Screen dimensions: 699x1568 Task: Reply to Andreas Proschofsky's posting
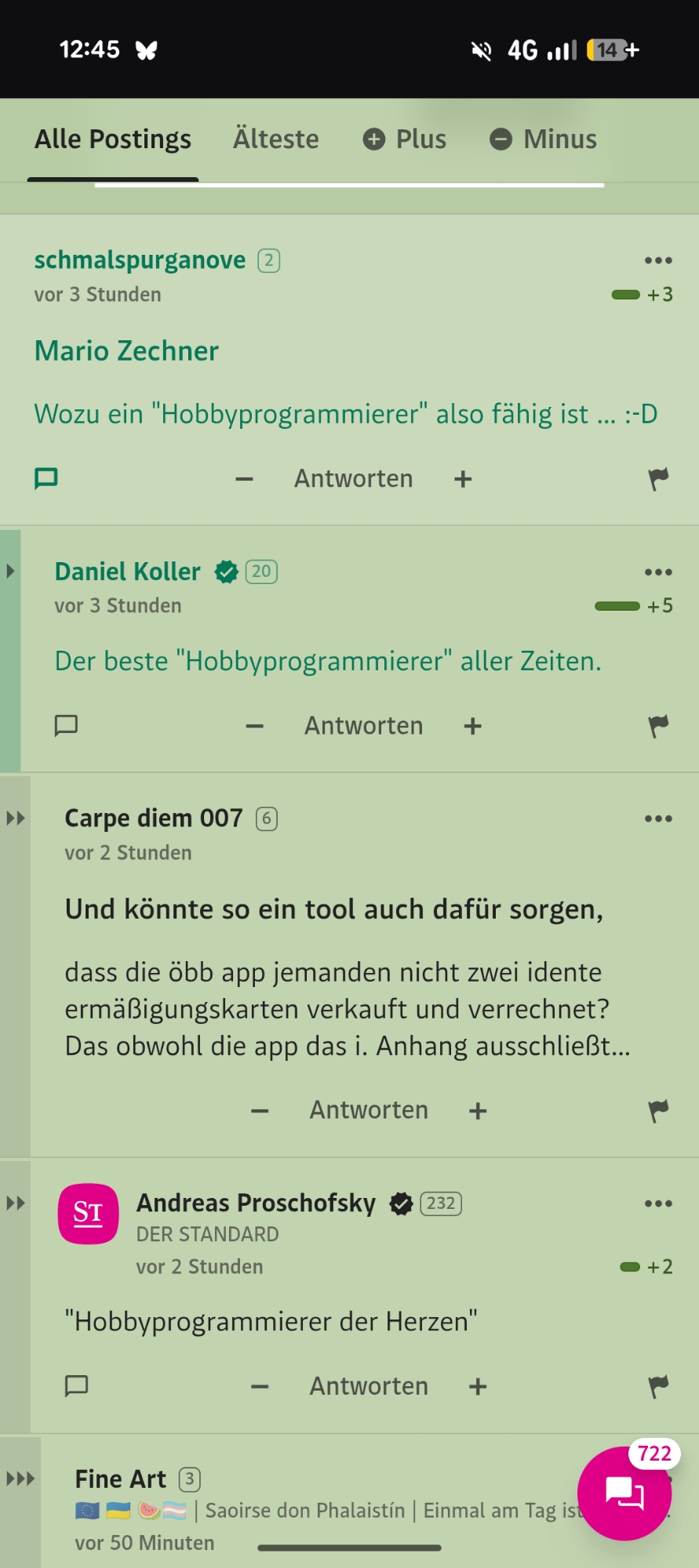[x=369, y=1387]
